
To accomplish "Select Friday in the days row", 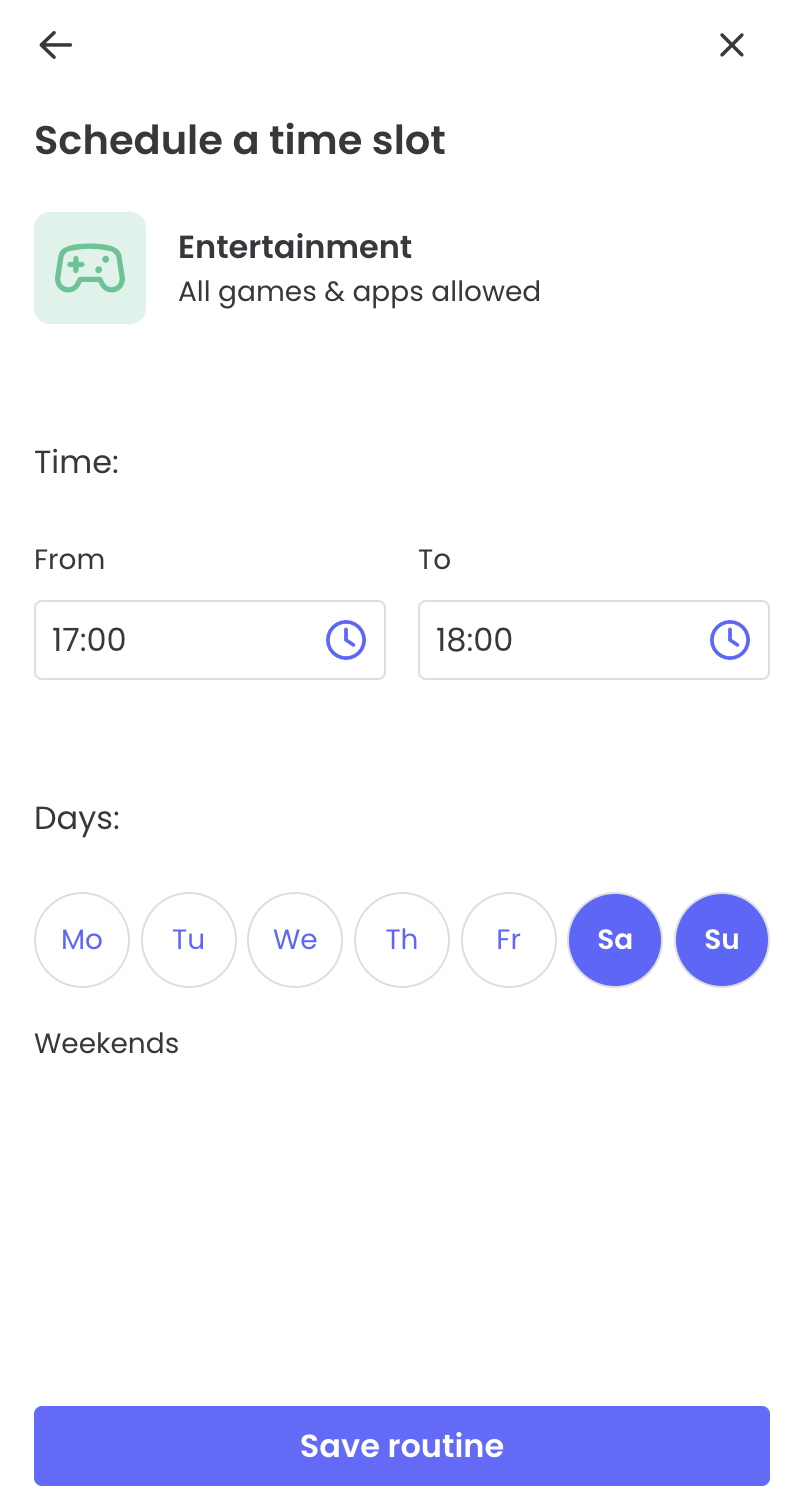I will (x=509, y=940).
